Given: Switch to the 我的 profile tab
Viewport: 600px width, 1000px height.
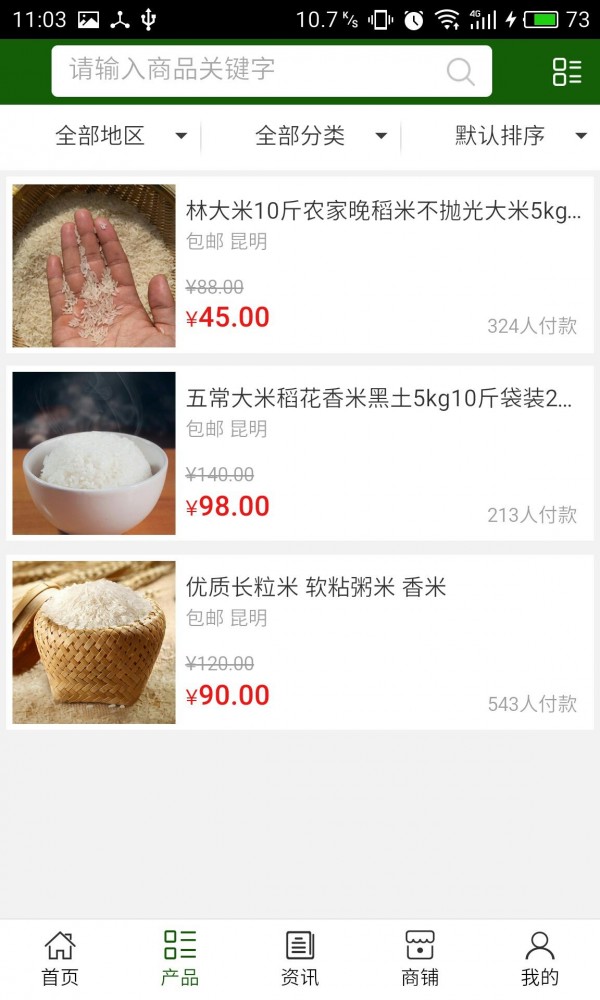Looking at the screenshot, I should (540, 958).
